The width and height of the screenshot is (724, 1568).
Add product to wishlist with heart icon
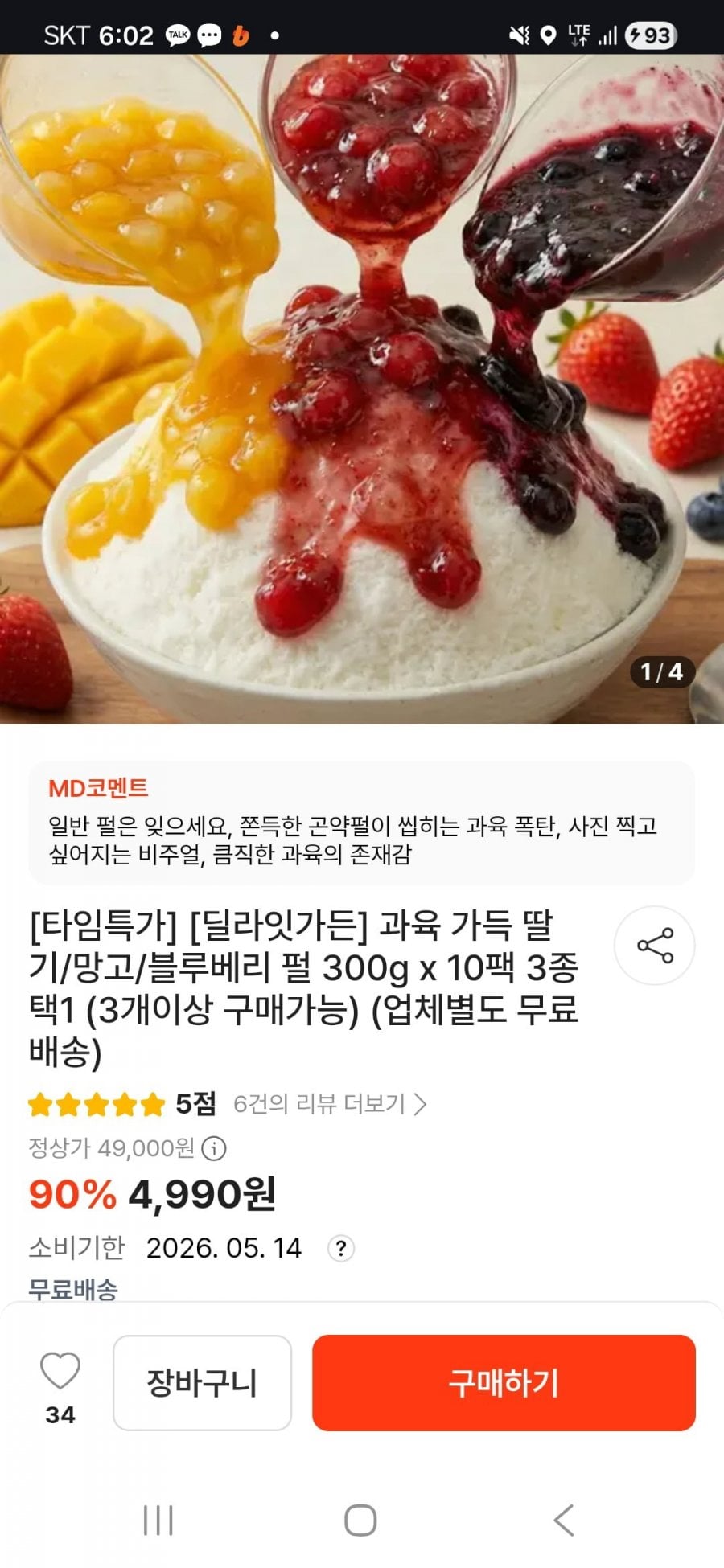coord(60,1372)
